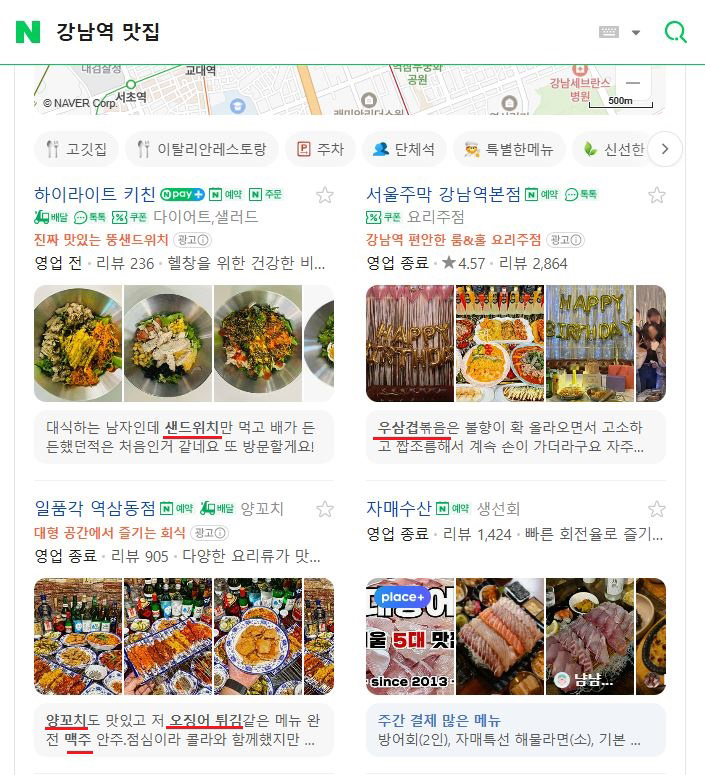Viewport: 705px width, 775px height.
Task: Select the 특별한메뉴 filter chip
Action: 509,150
